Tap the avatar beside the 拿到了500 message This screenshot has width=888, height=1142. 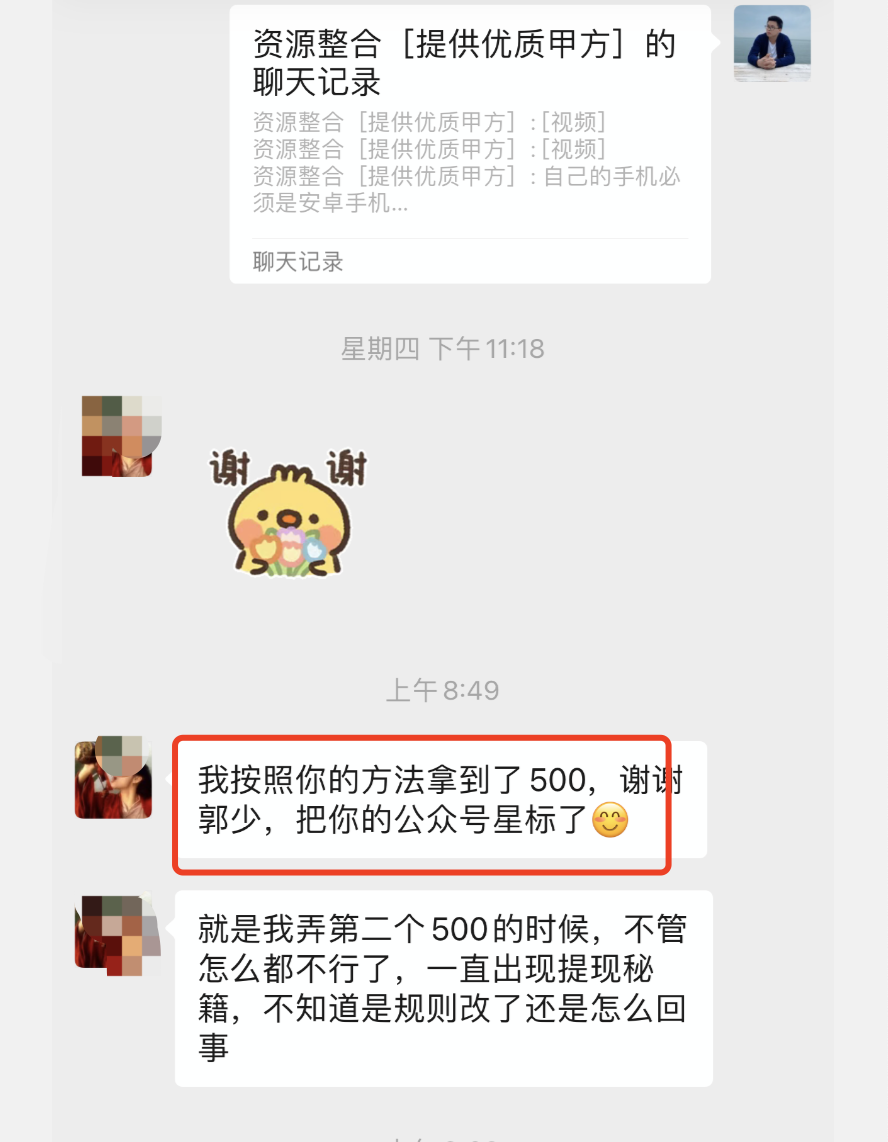coord(114,778)
